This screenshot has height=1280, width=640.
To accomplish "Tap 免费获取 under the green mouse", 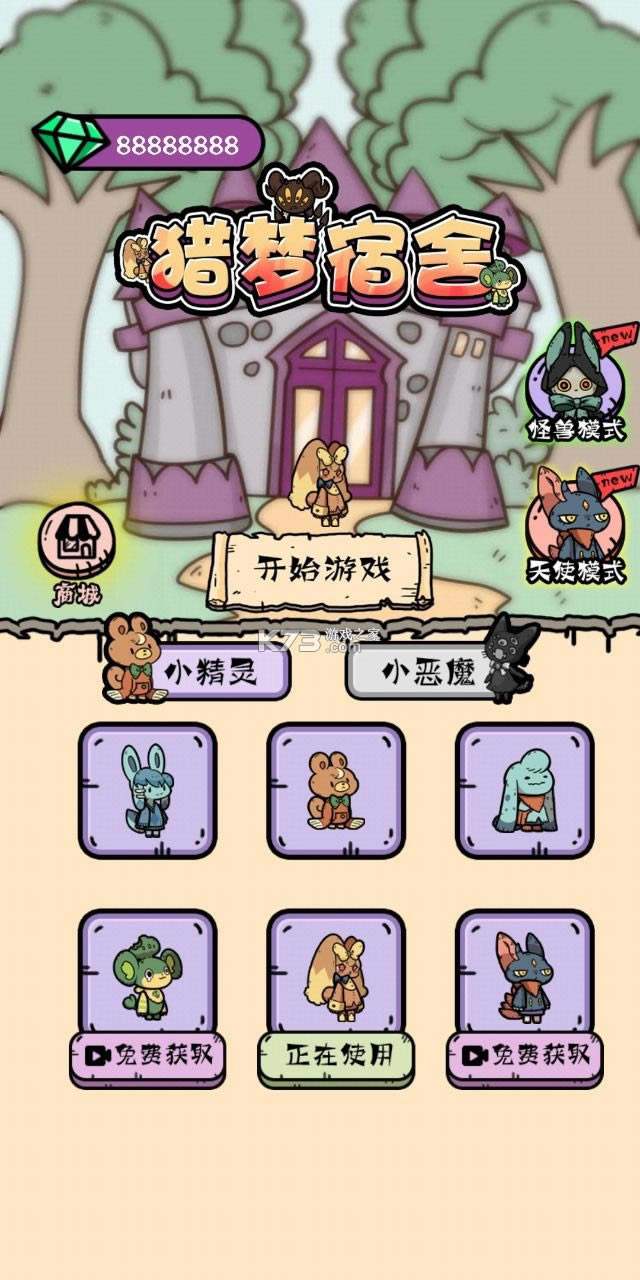I will 147,1055.
